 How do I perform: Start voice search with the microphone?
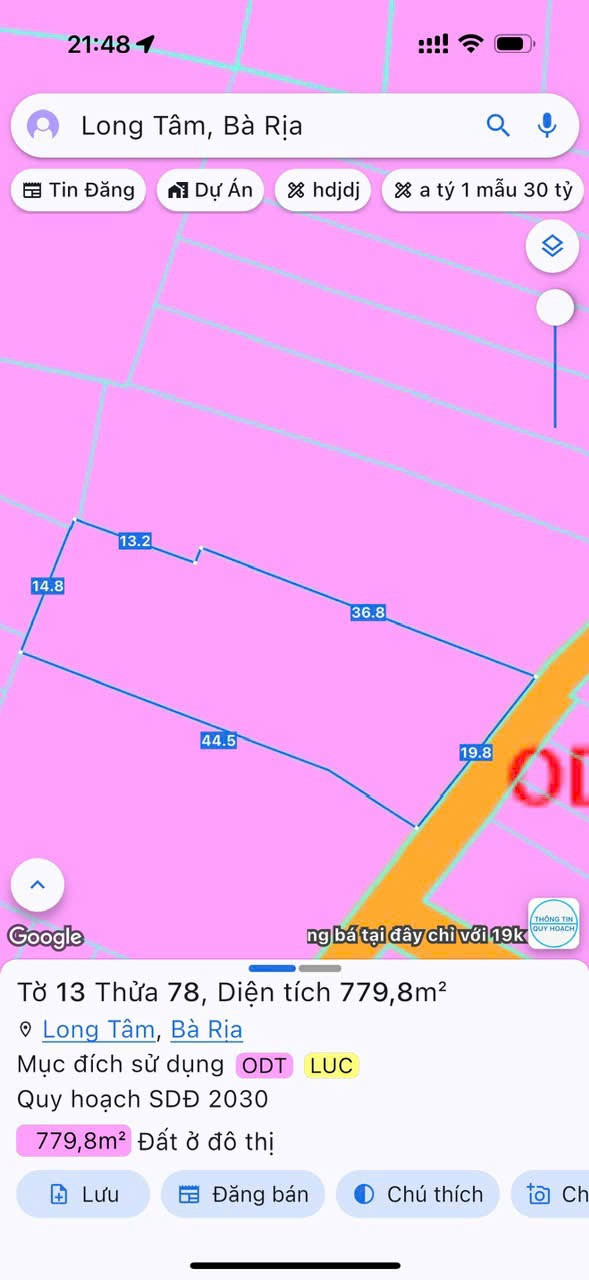[547, 125]
